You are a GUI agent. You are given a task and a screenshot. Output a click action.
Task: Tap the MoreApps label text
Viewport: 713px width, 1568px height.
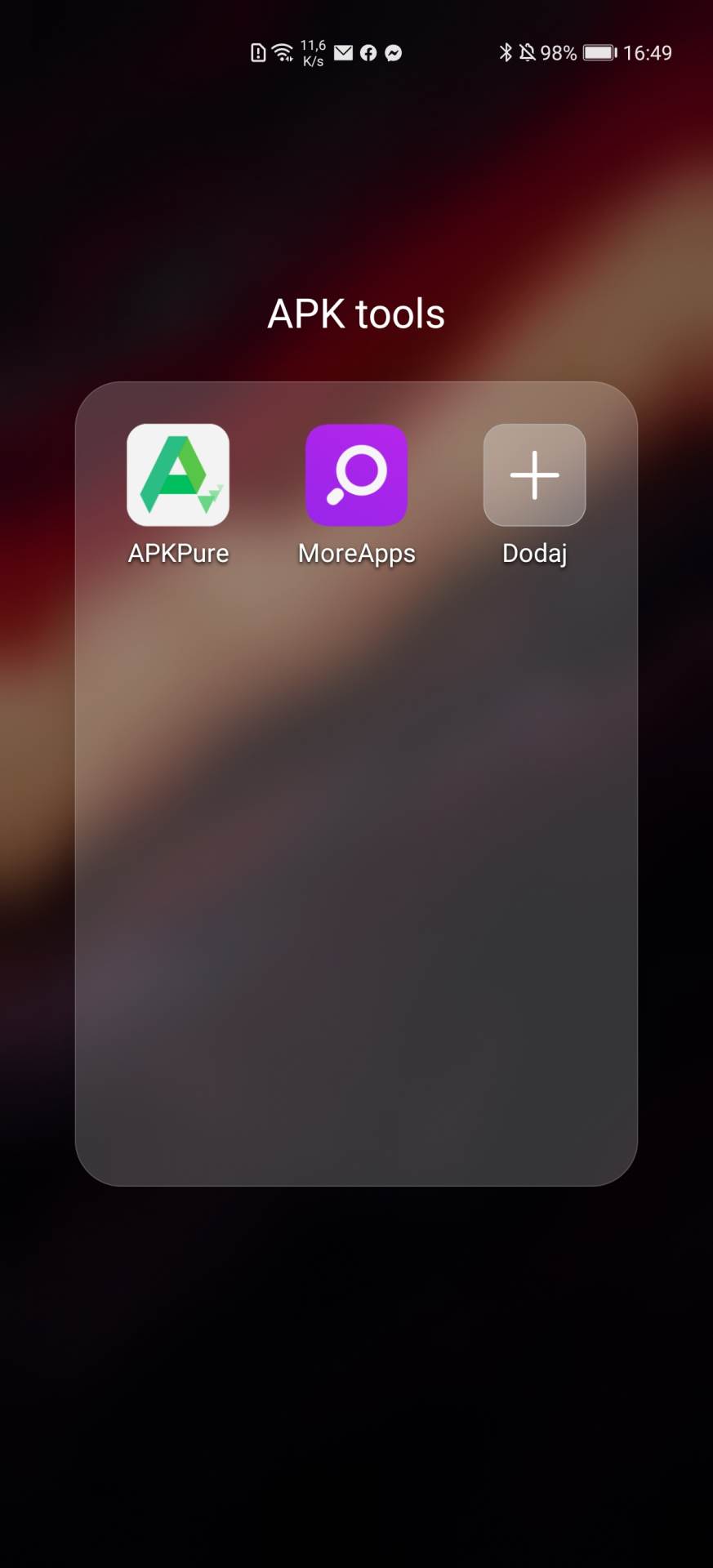356,553
